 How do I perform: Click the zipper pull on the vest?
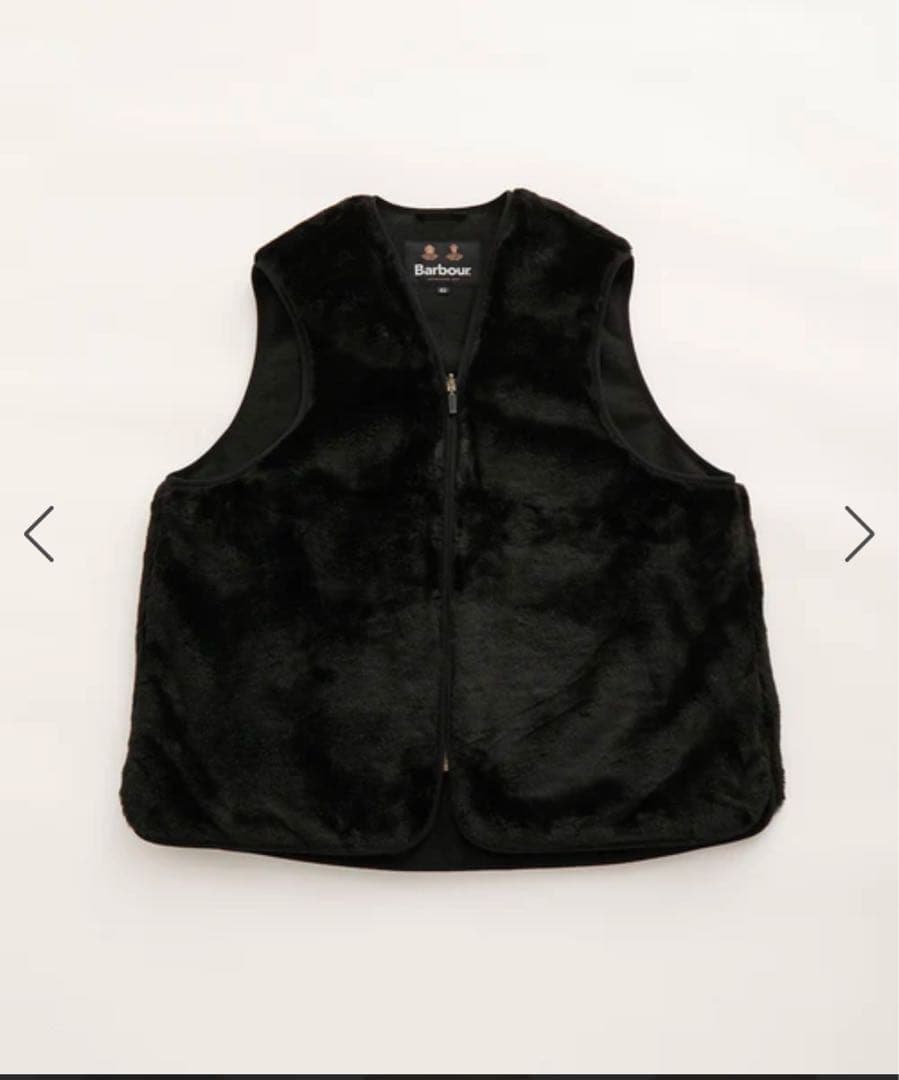tap(452, 397)
